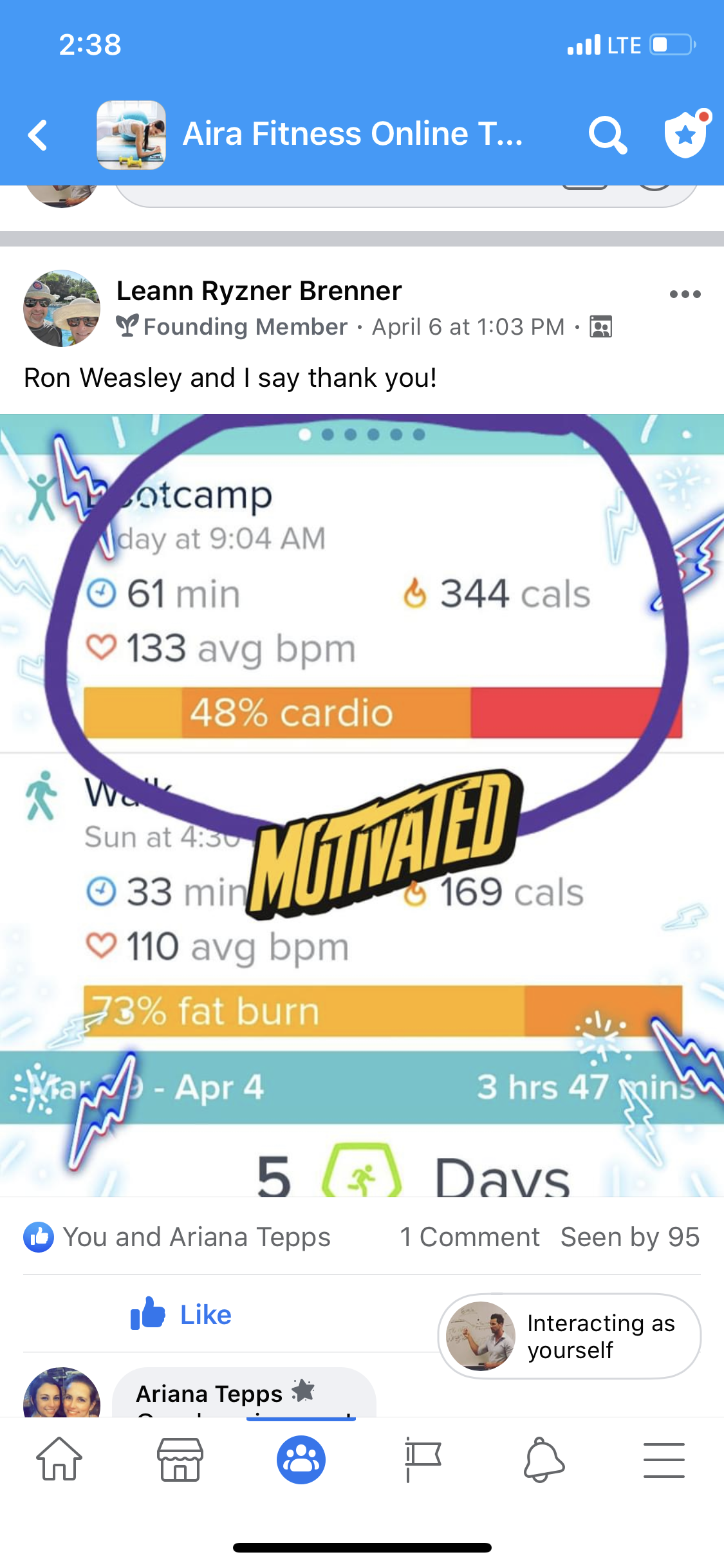Search within Aira Fitness group

(x=607, y=135)
